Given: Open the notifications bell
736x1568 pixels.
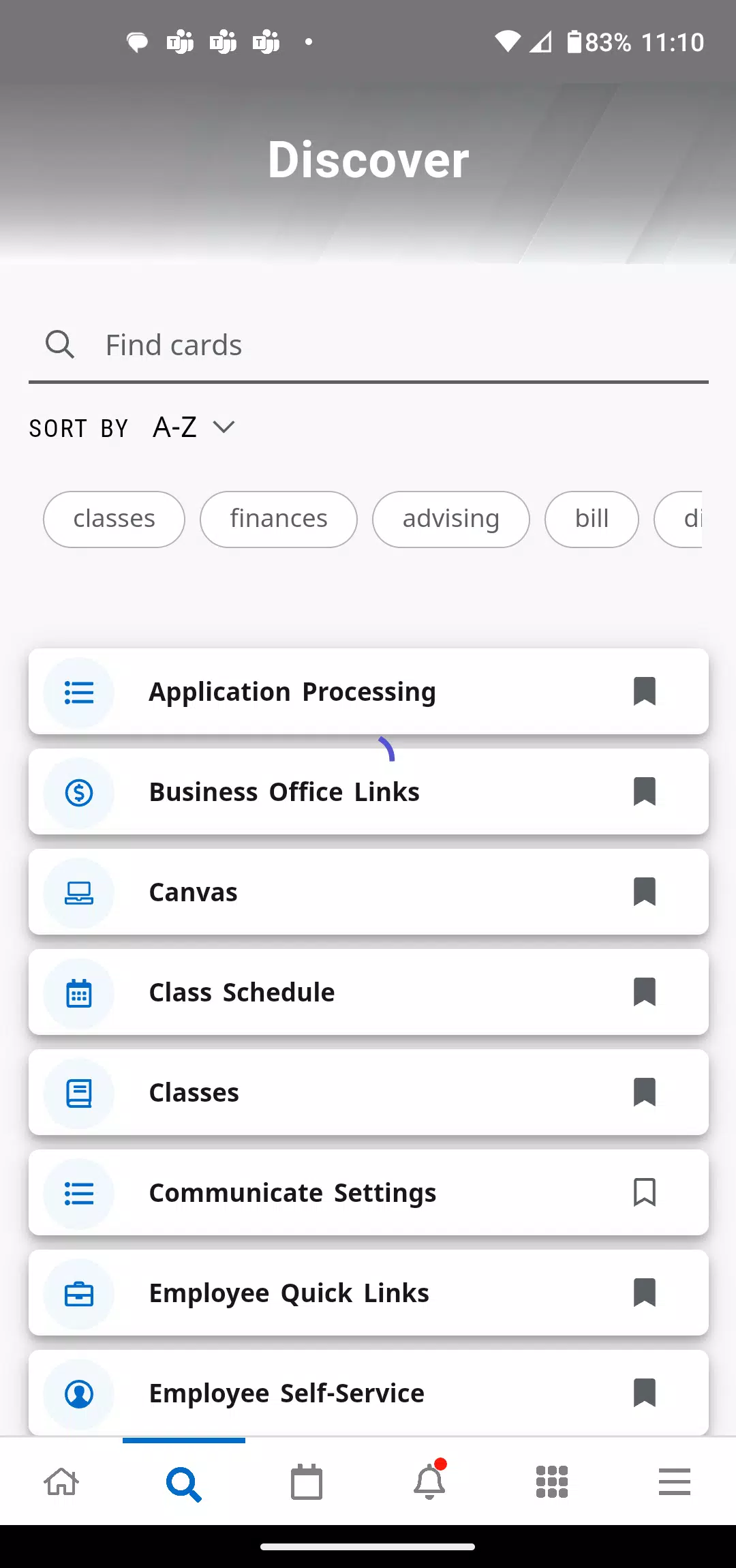Looking at the screenshot, I should coord(429,1481).
